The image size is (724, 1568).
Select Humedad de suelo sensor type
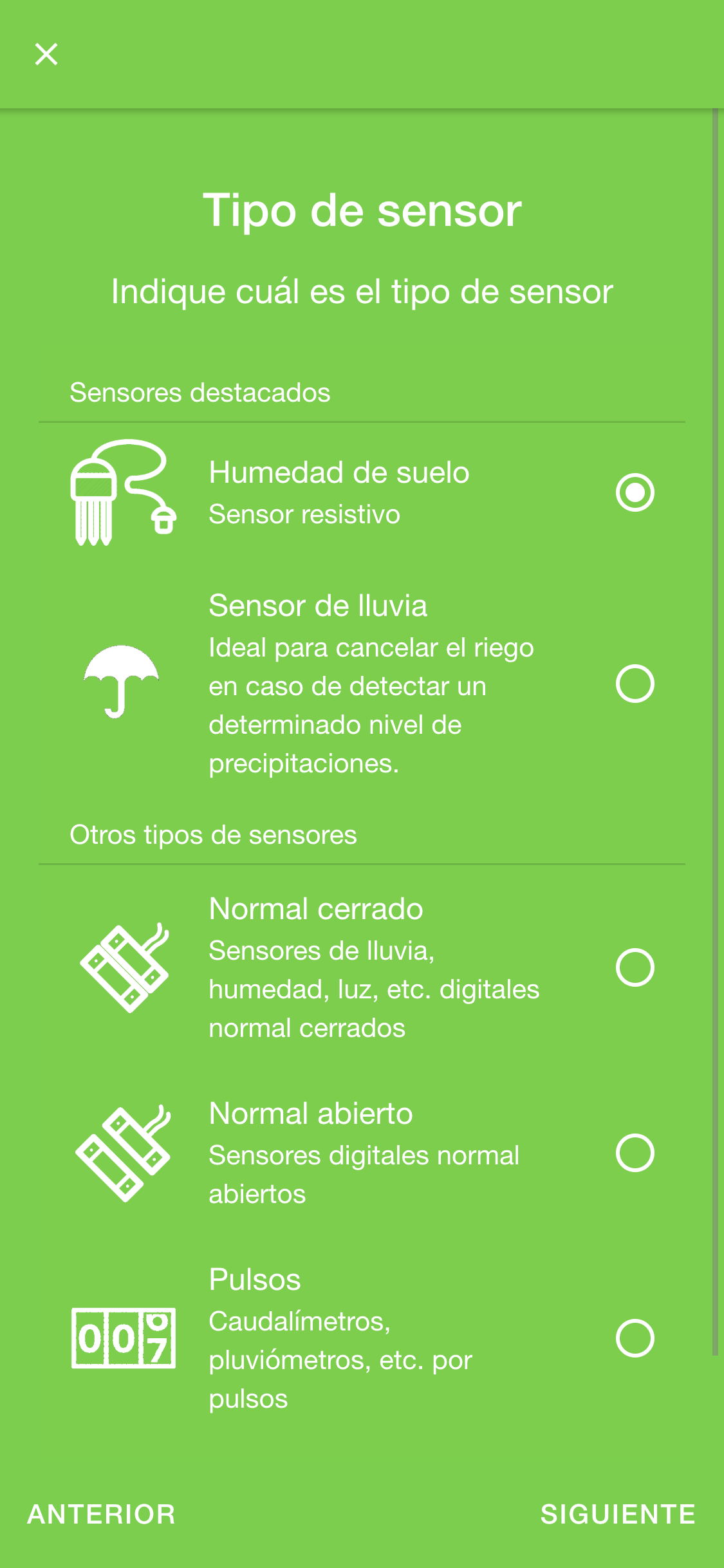click(635, 492)
